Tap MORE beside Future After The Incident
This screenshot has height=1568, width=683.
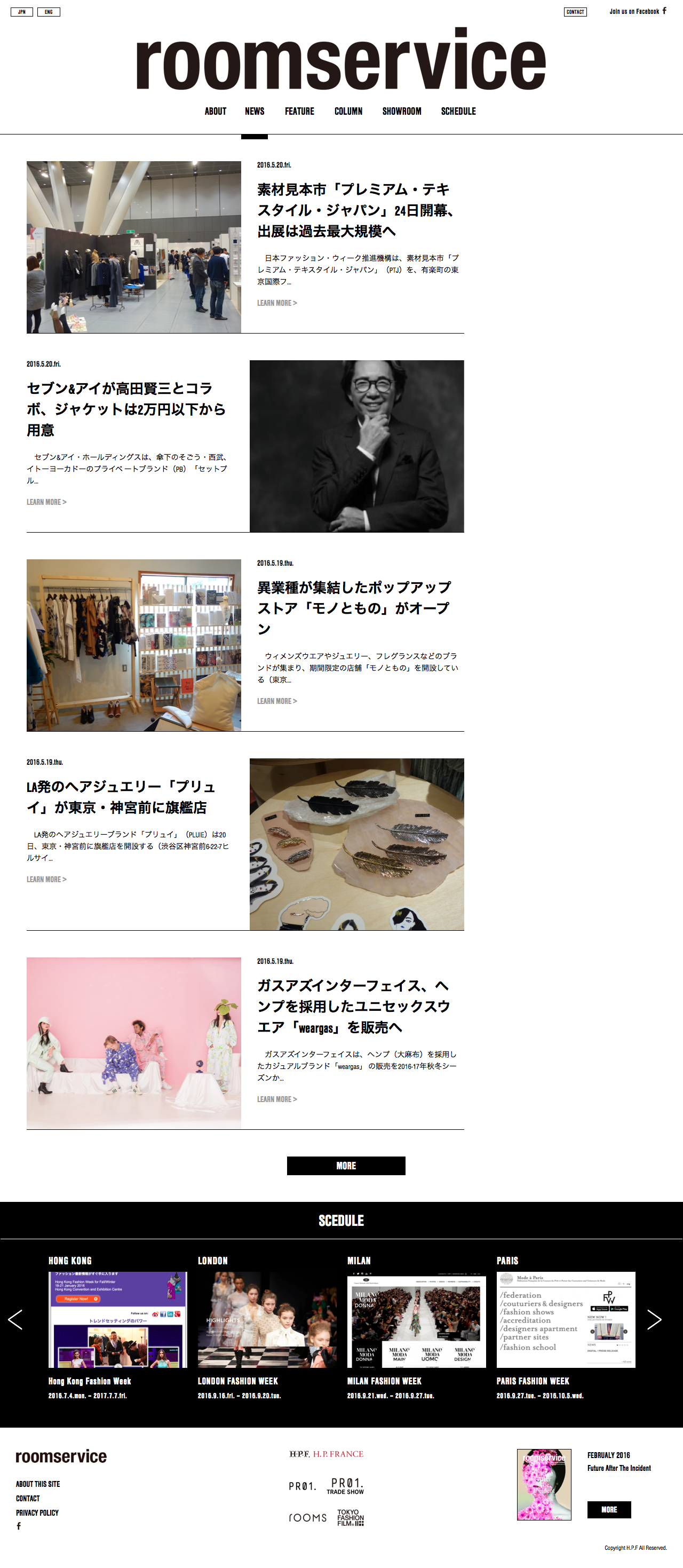click(609, 1510)
